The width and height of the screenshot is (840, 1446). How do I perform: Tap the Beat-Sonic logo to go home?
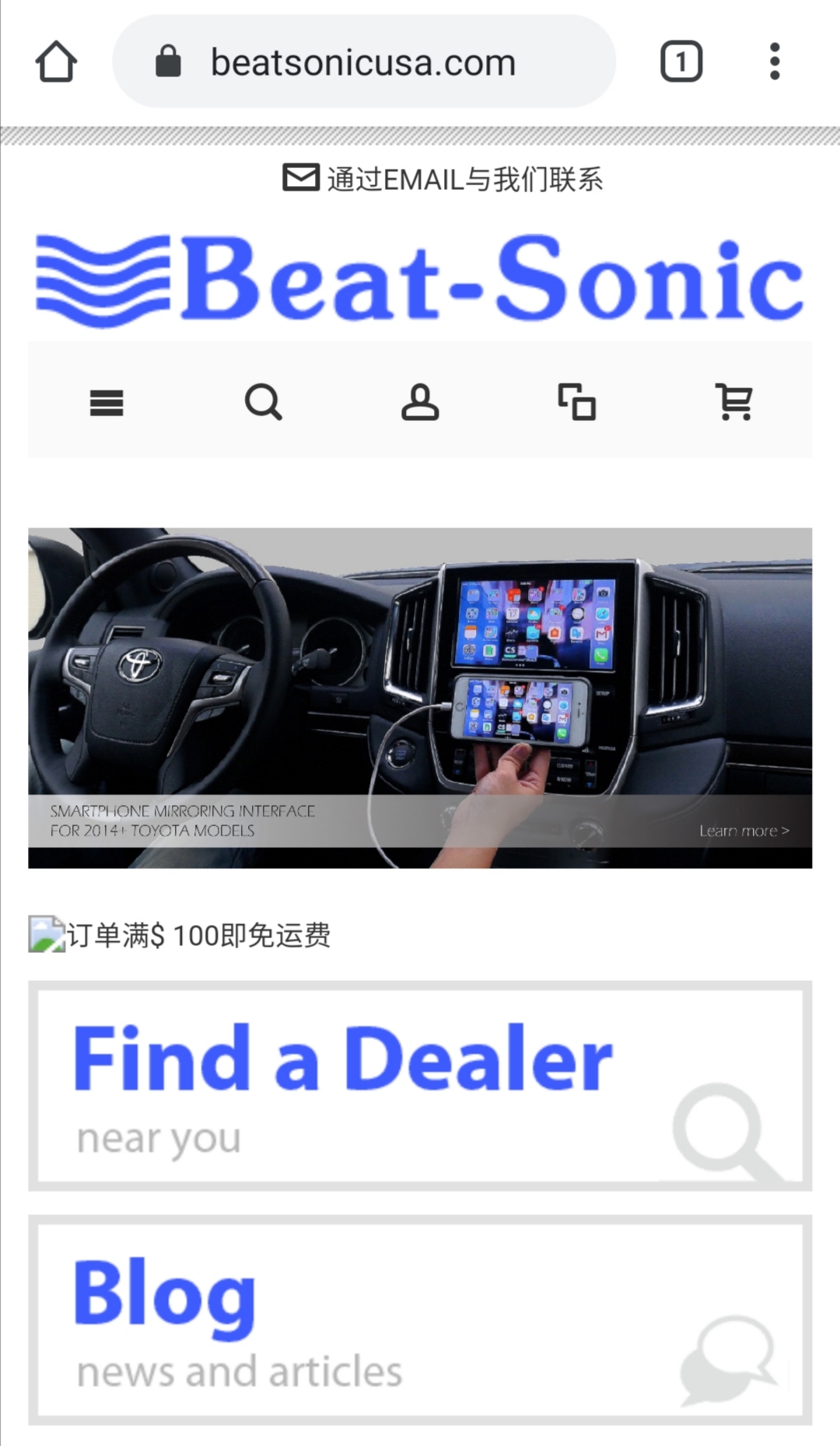420,280
